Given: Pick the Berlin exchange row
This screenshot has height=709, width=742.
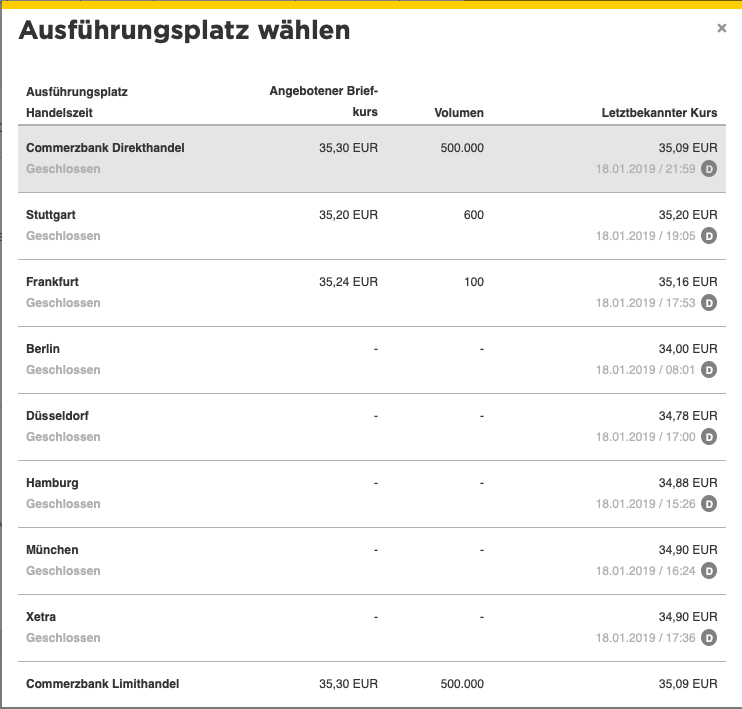Looking at the screenshot, I should (43, 349).
